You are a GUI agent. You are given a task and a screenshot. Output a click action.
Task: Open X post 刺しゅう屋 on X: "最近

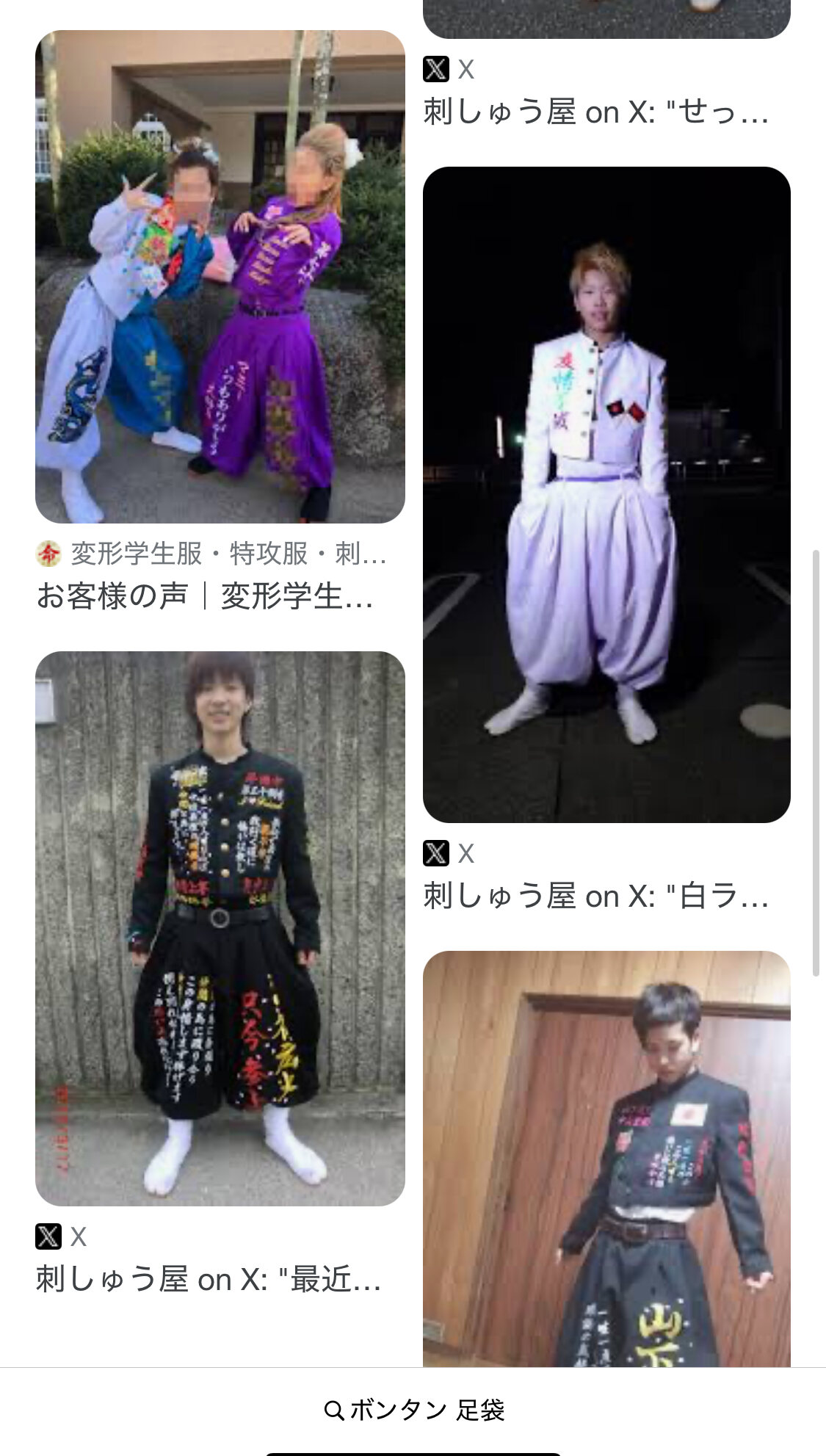coord(209,1279)
